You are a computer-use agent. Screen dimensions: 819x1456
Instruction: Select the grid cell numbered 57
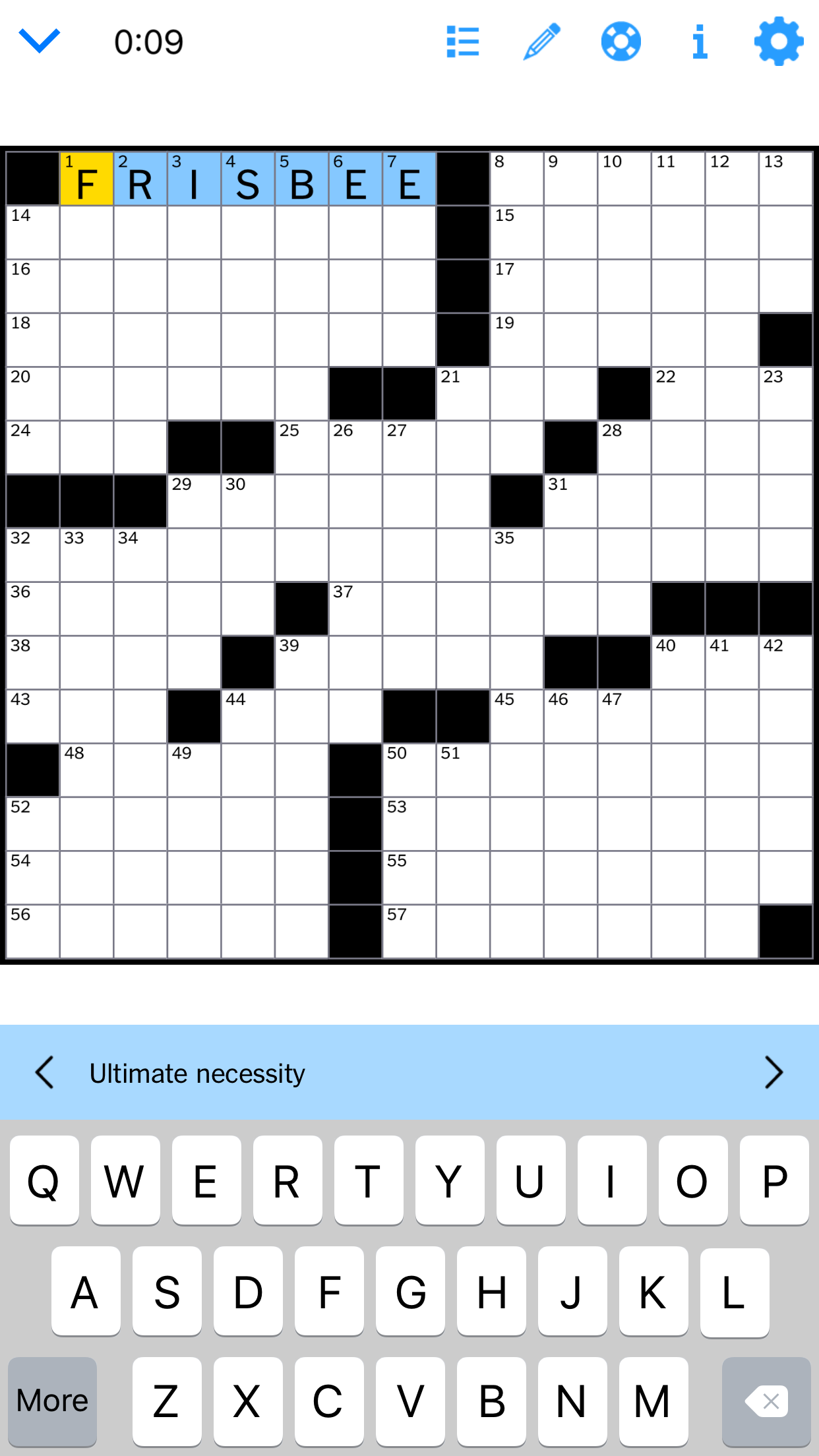(409, 932)
